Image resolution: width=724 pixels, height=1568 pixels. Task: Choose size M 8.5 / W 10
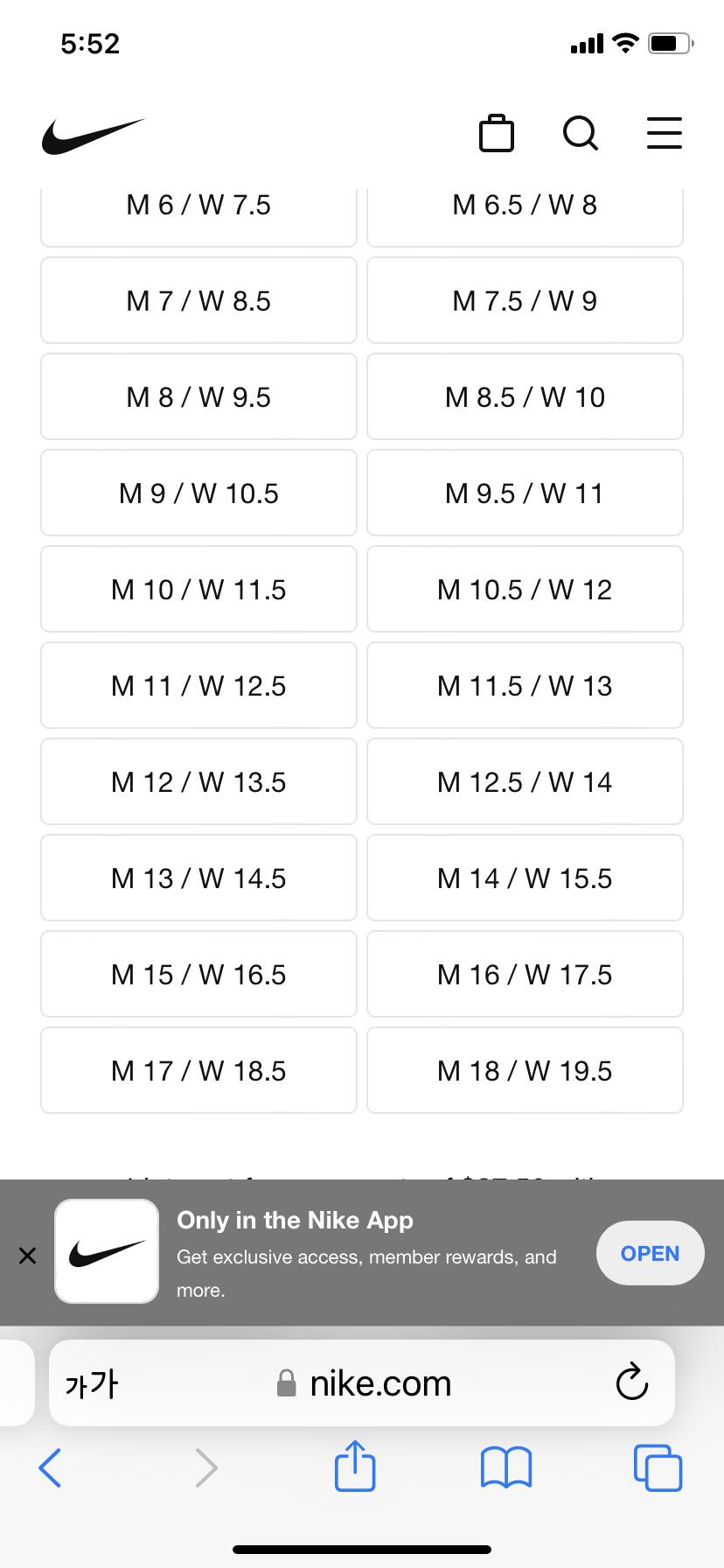tap(525, 396)
